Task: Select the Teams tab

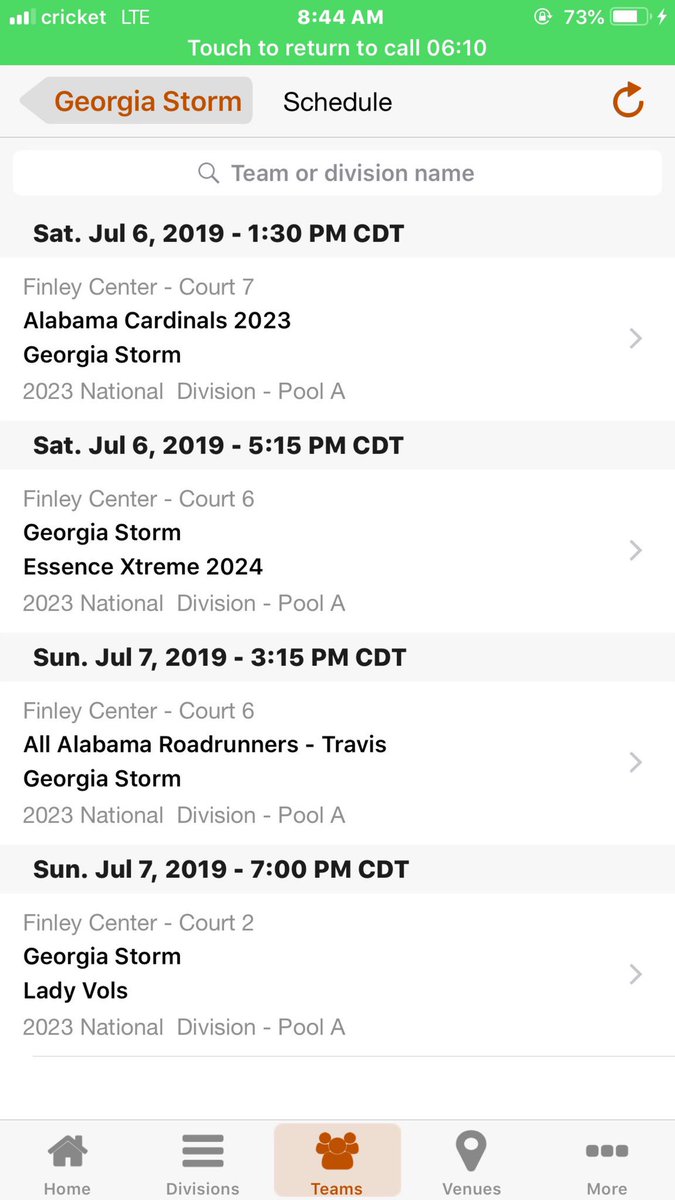Action: coord(337,1162)
